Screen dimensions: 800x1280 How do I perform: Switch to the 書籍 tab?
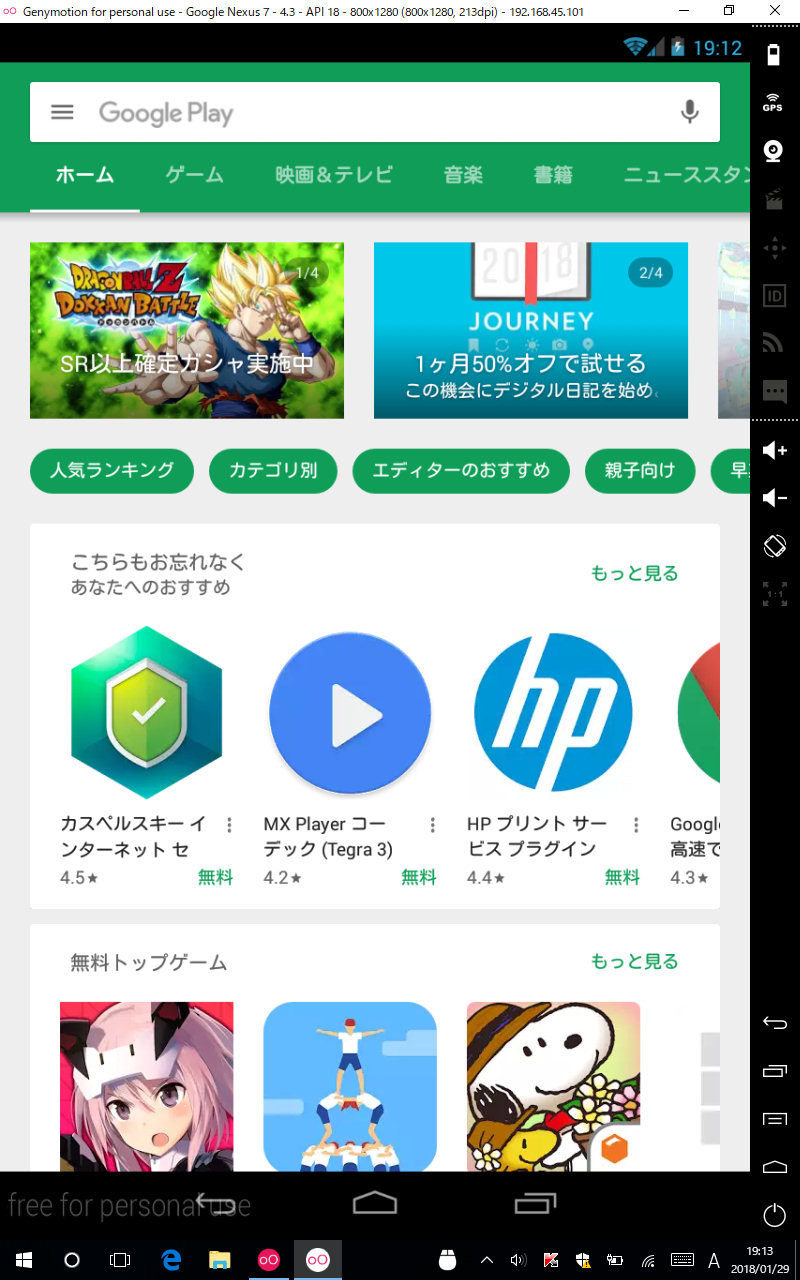553,175
